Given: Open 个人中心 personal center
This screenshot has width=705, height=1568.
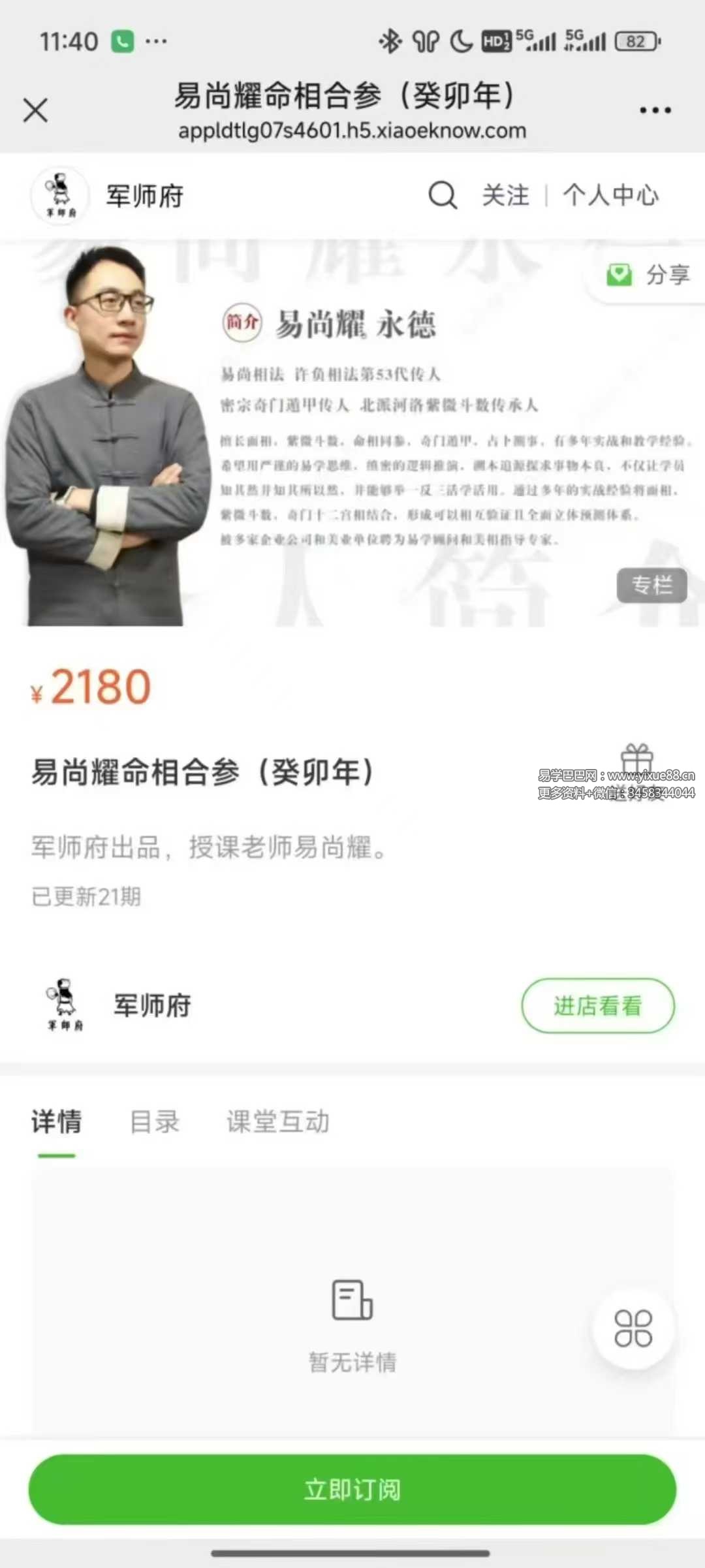Looking at the screenshot, I should (611, 195).
